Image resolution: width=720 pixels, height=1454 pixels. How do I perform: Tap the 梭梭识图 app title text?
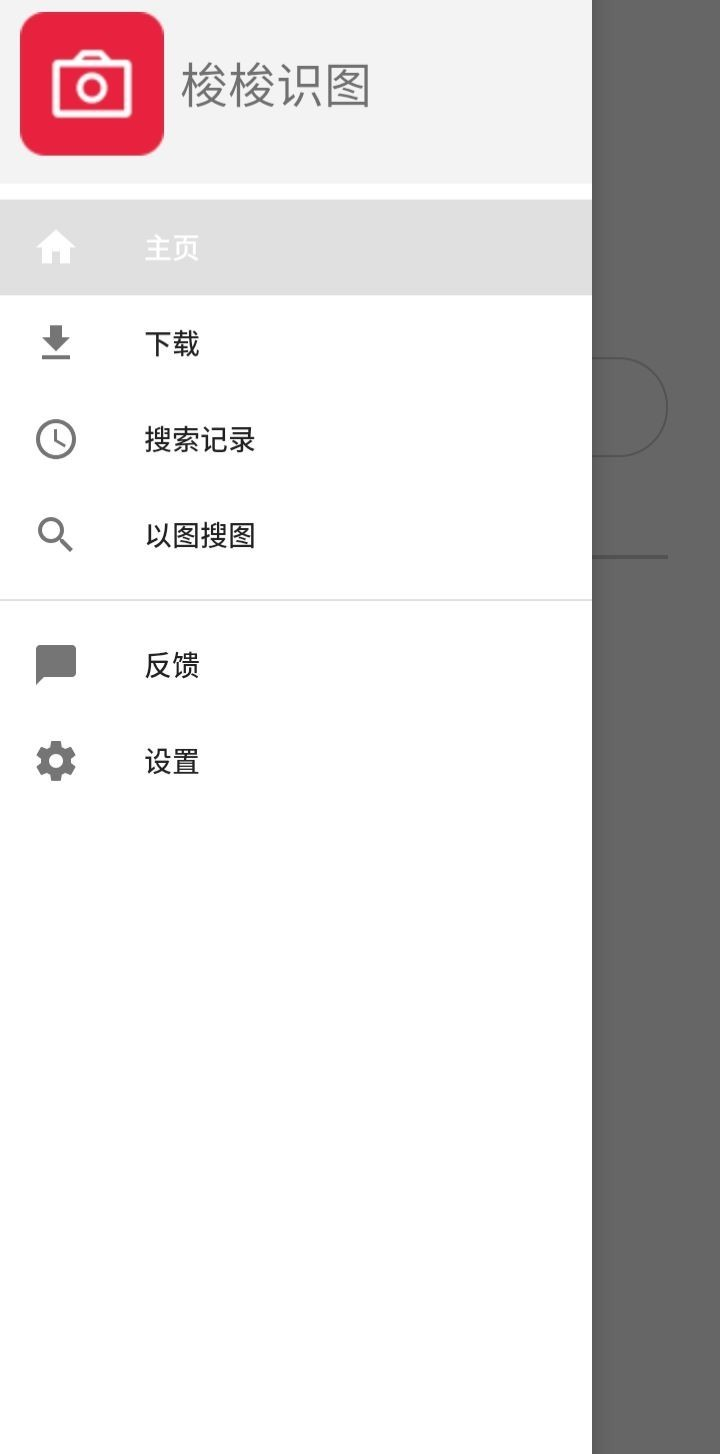[x=277, y=86]
